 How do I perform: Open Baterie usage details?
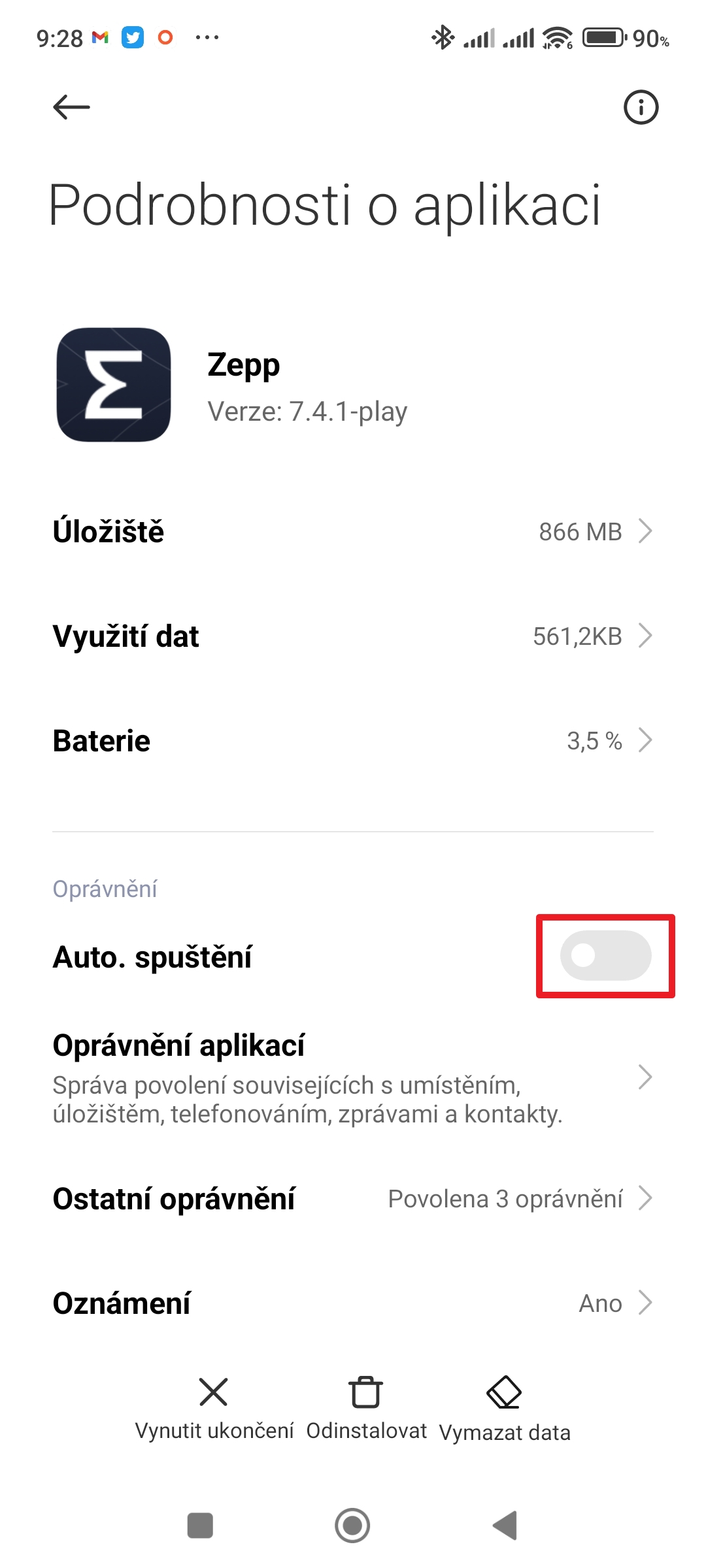pos(353,740)
